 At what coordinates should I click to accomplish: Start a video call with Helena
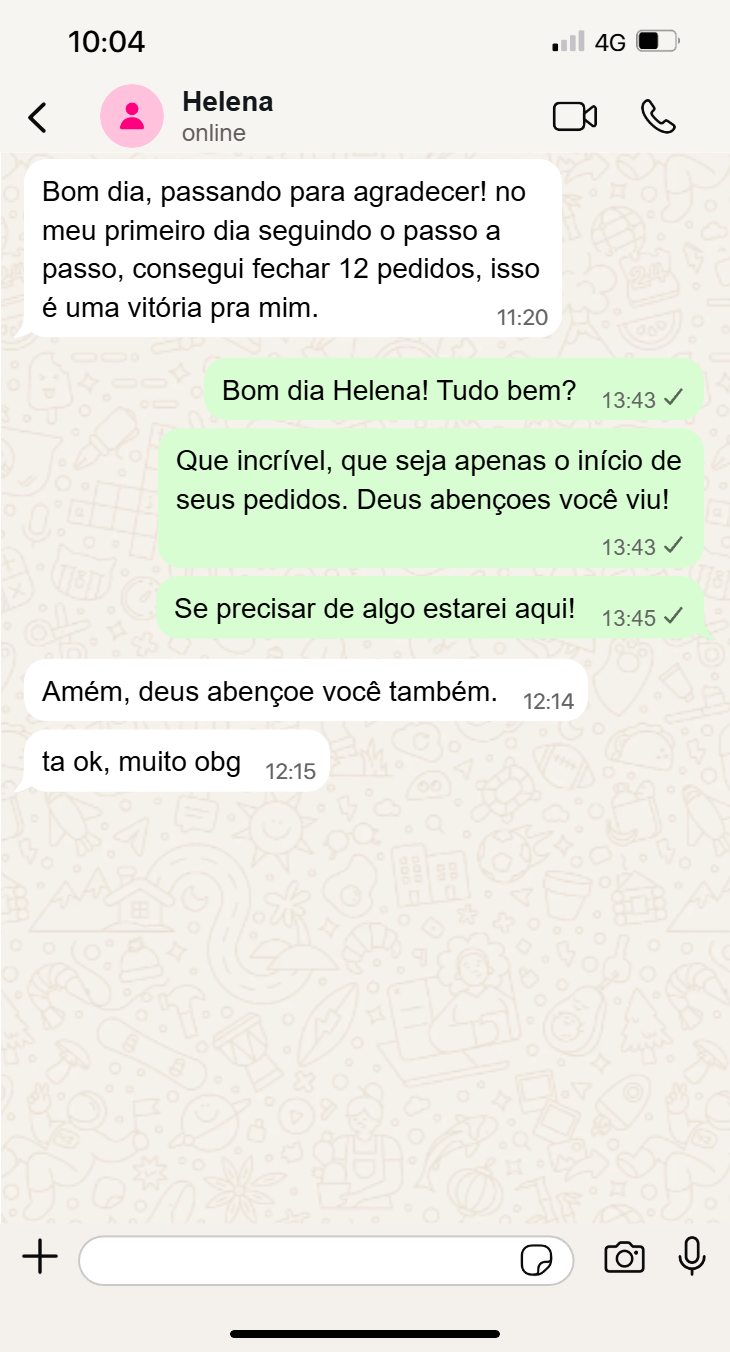pos(574,116)
